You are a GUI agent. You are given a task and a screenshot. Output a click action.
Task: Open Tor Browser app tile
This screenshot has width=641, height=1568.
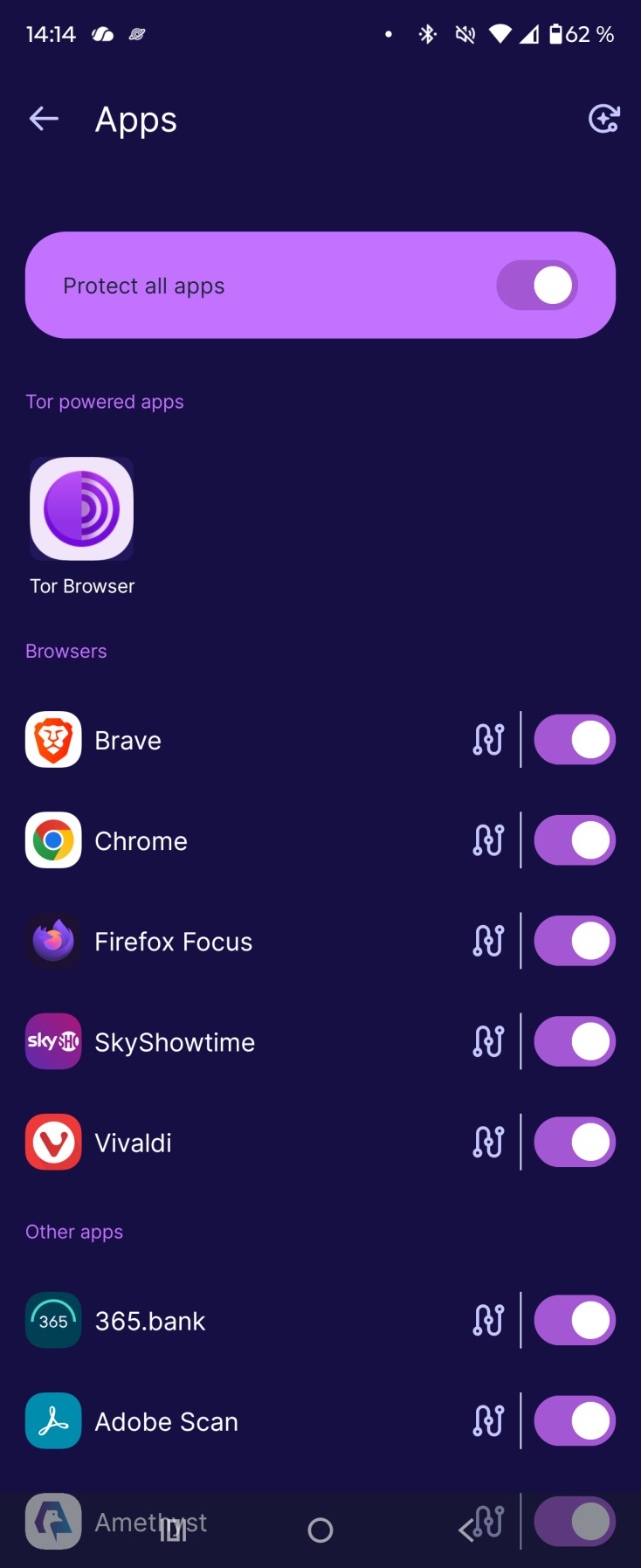click(x=82, y=526)
